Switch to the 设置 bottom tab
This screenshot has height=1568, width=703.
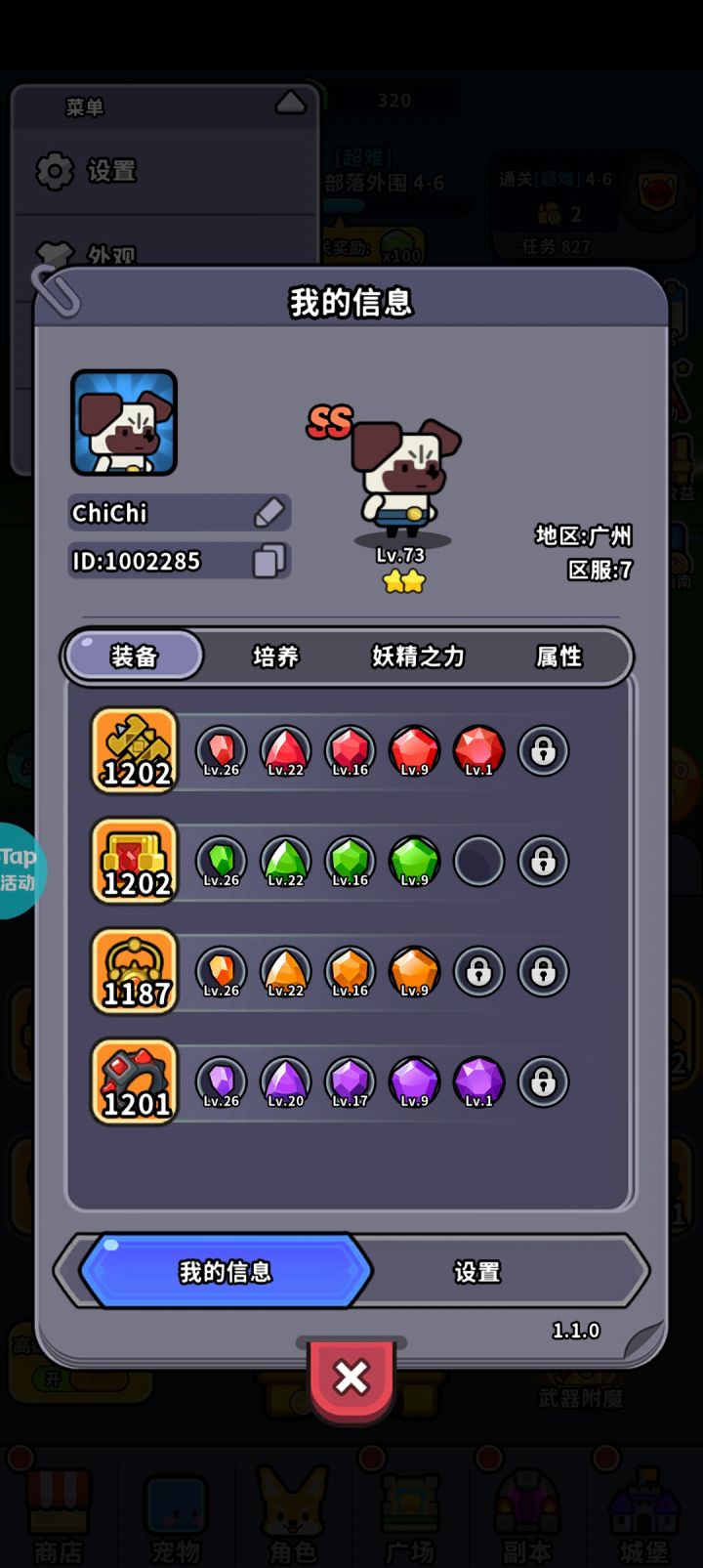[477, 1271]
